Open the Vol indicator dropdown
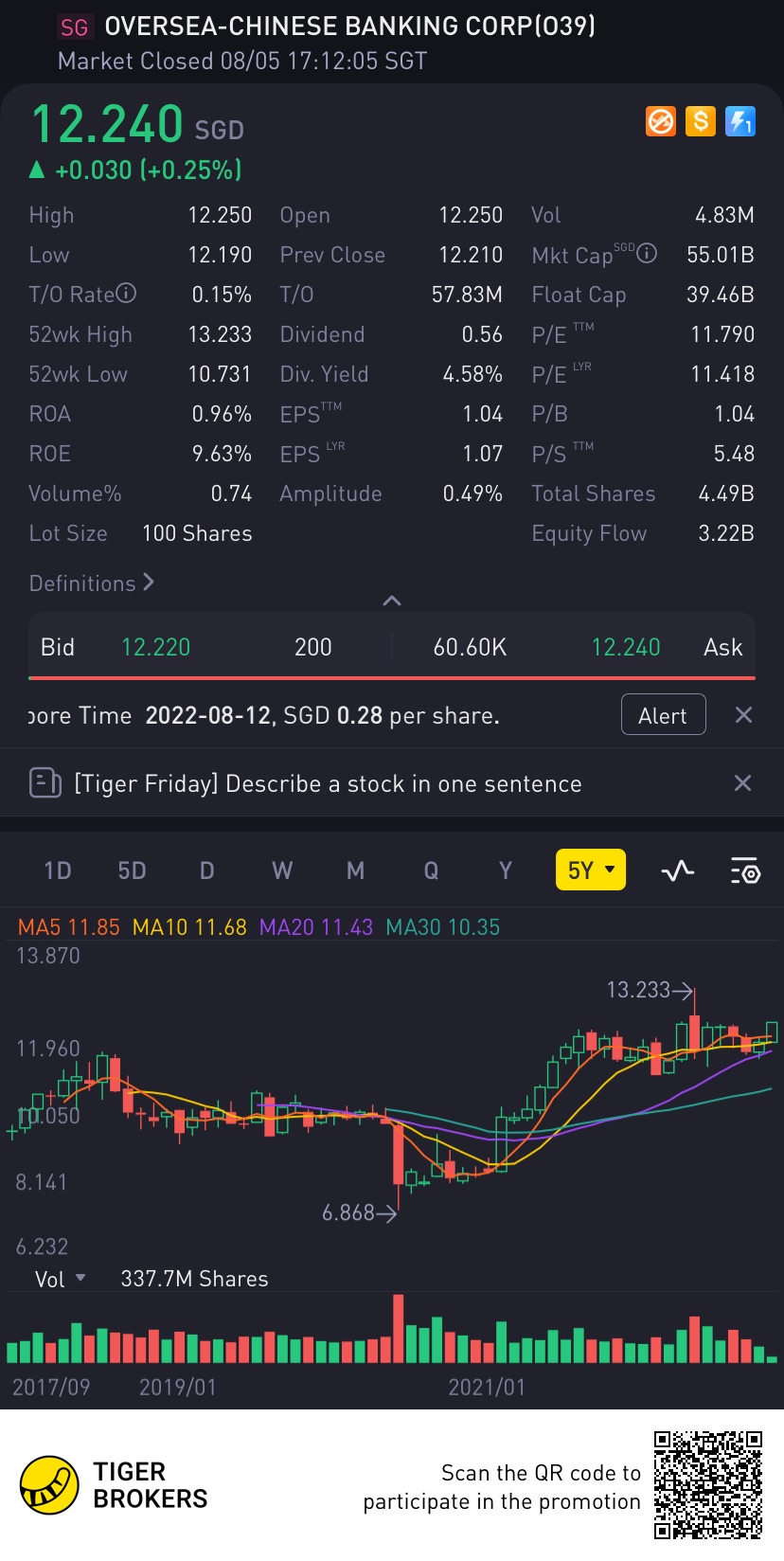The height and width of the screenshot is (1561, 784). pos(60,1279)
